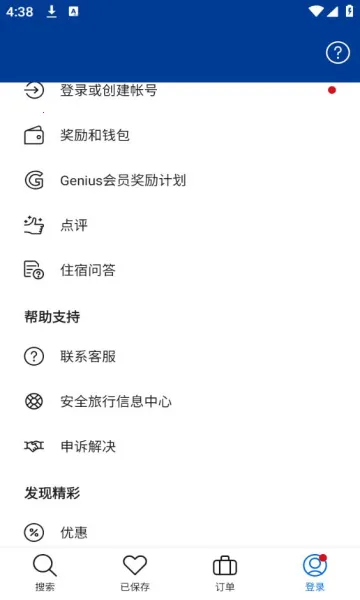Select 联系客服 for support
The height and width of the screenshot is (600, 360).
(x=180, y=356)
